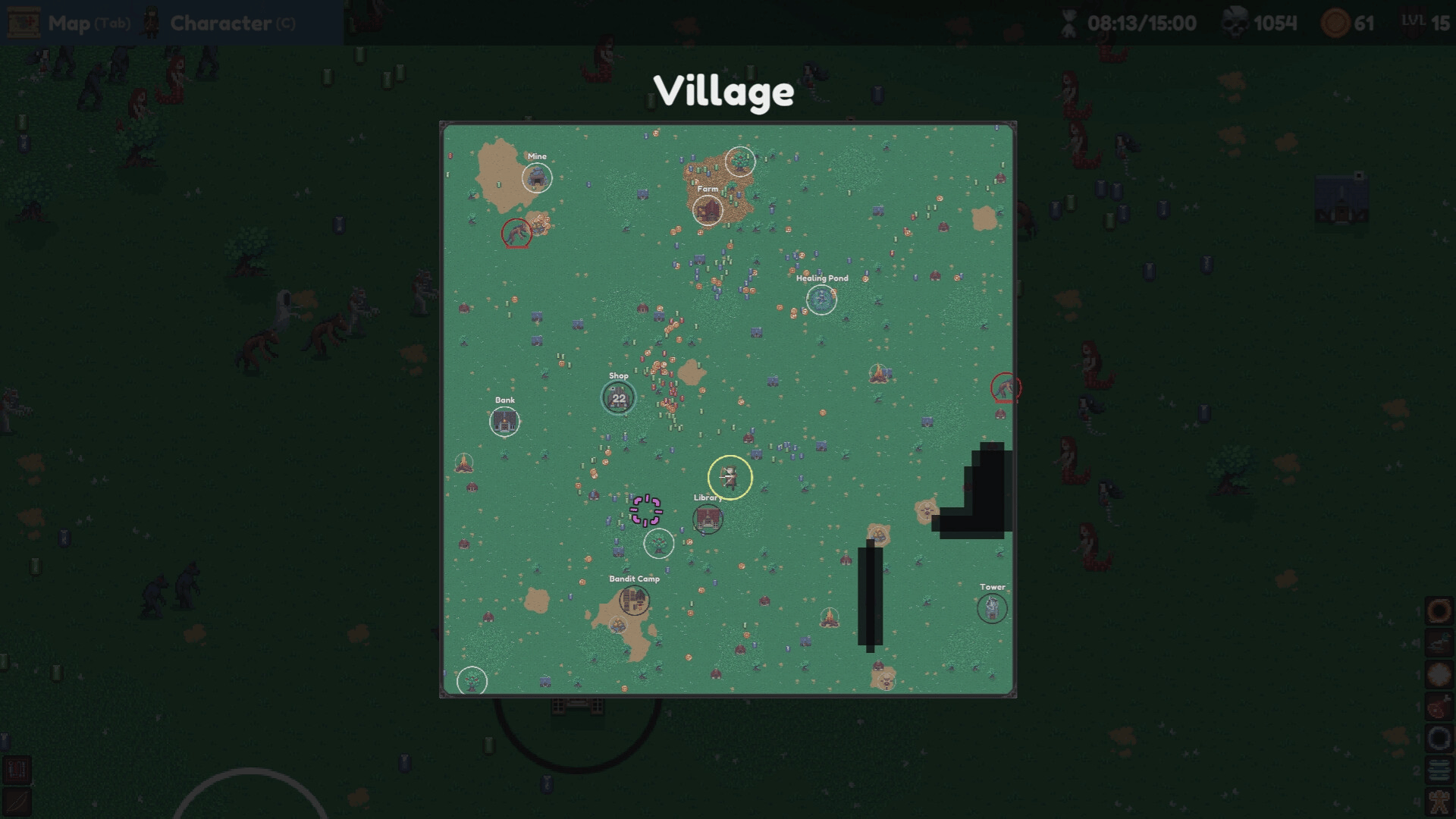Select the Library marker on map
The height and width of the screenshot is (819, 1456).
pyautogui.click(x=708, y=519)
